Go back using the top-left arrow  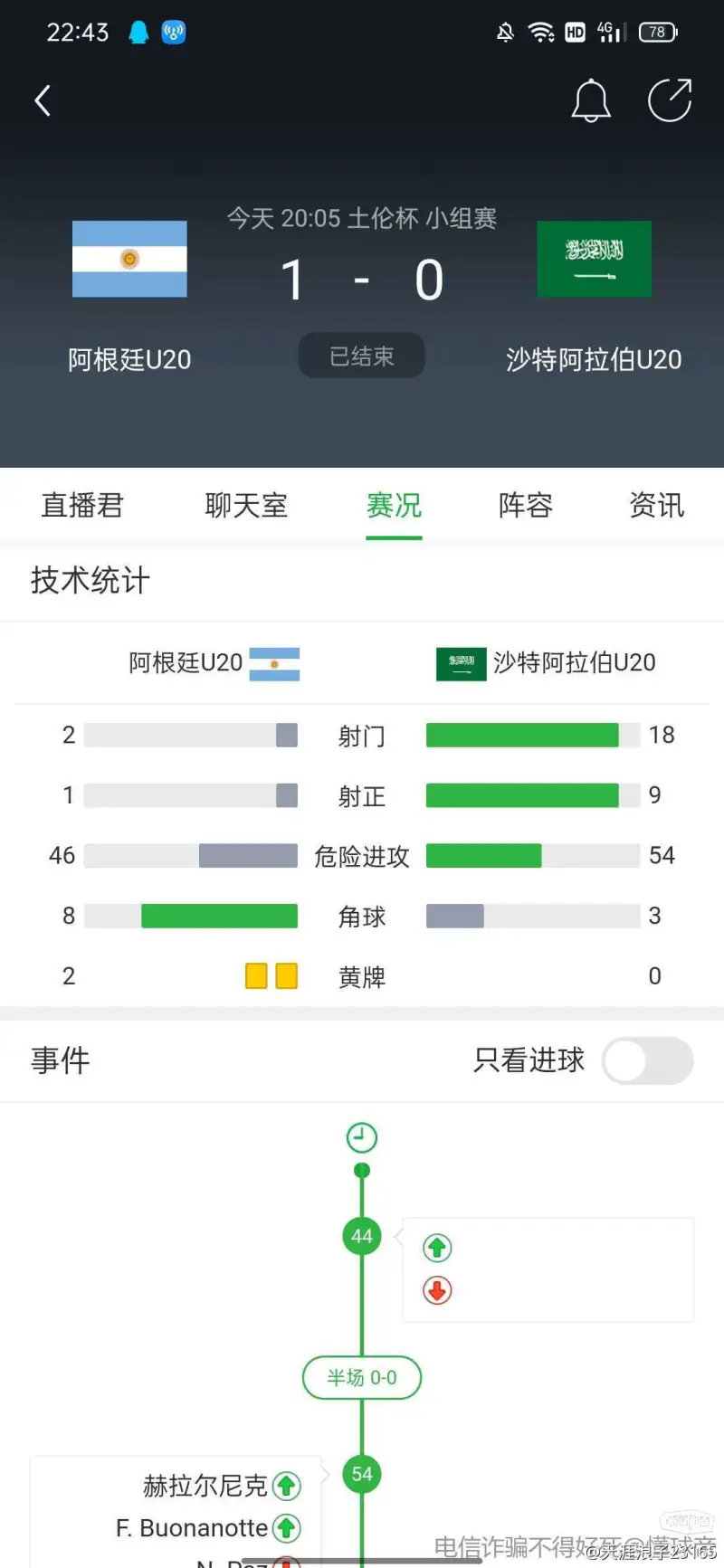click(x=43, y=100)
